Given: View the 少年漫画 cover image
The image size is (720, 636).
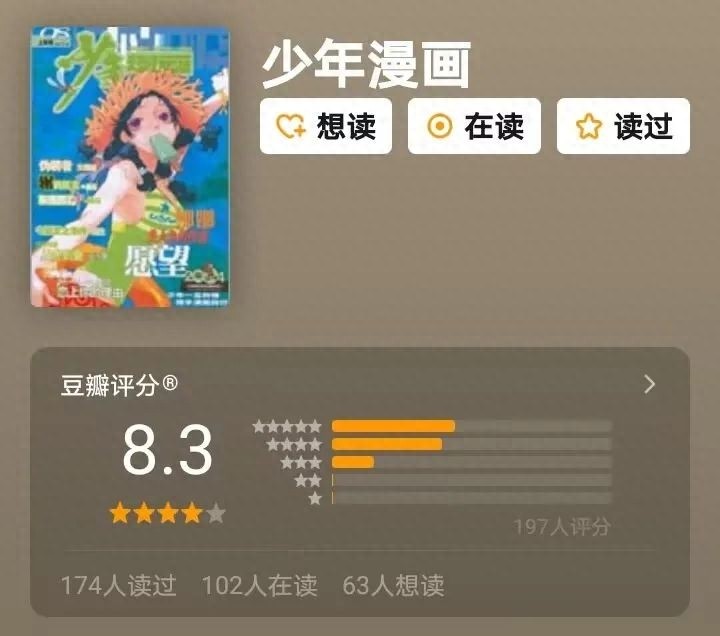Looking at the screenshot, I should tap(130, 167).
